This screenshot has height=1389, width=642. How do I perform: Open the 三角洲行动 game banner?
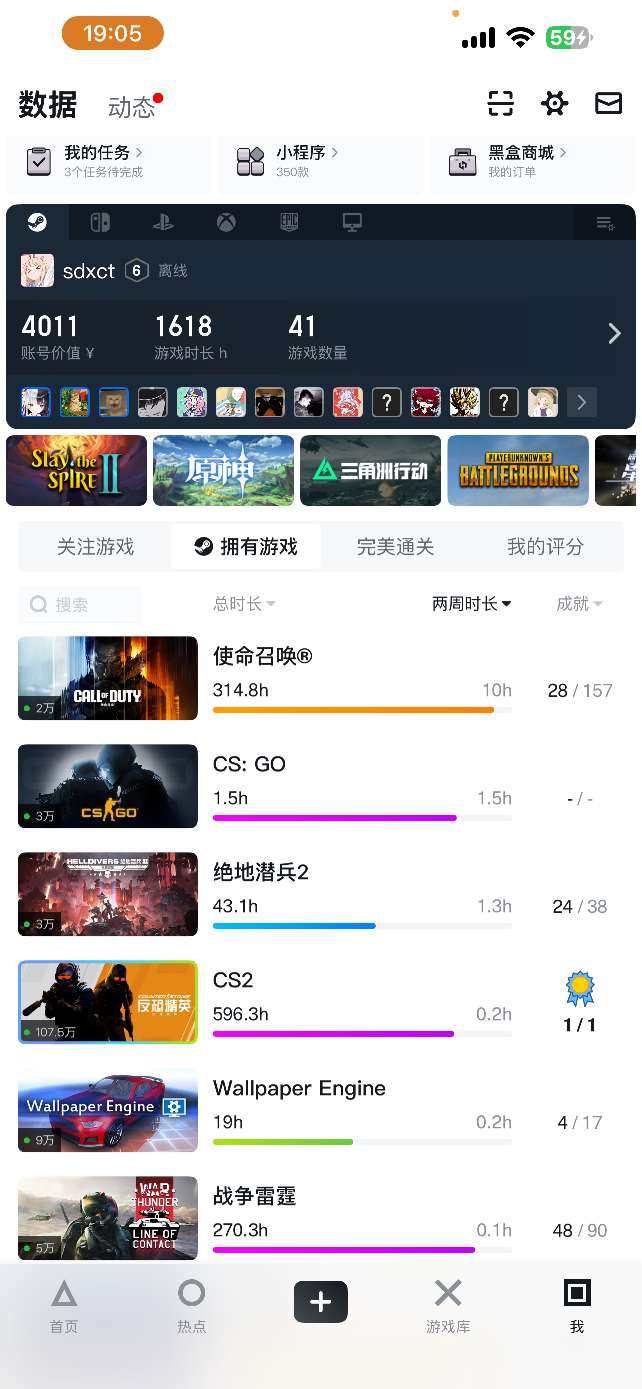pos(370,470)
